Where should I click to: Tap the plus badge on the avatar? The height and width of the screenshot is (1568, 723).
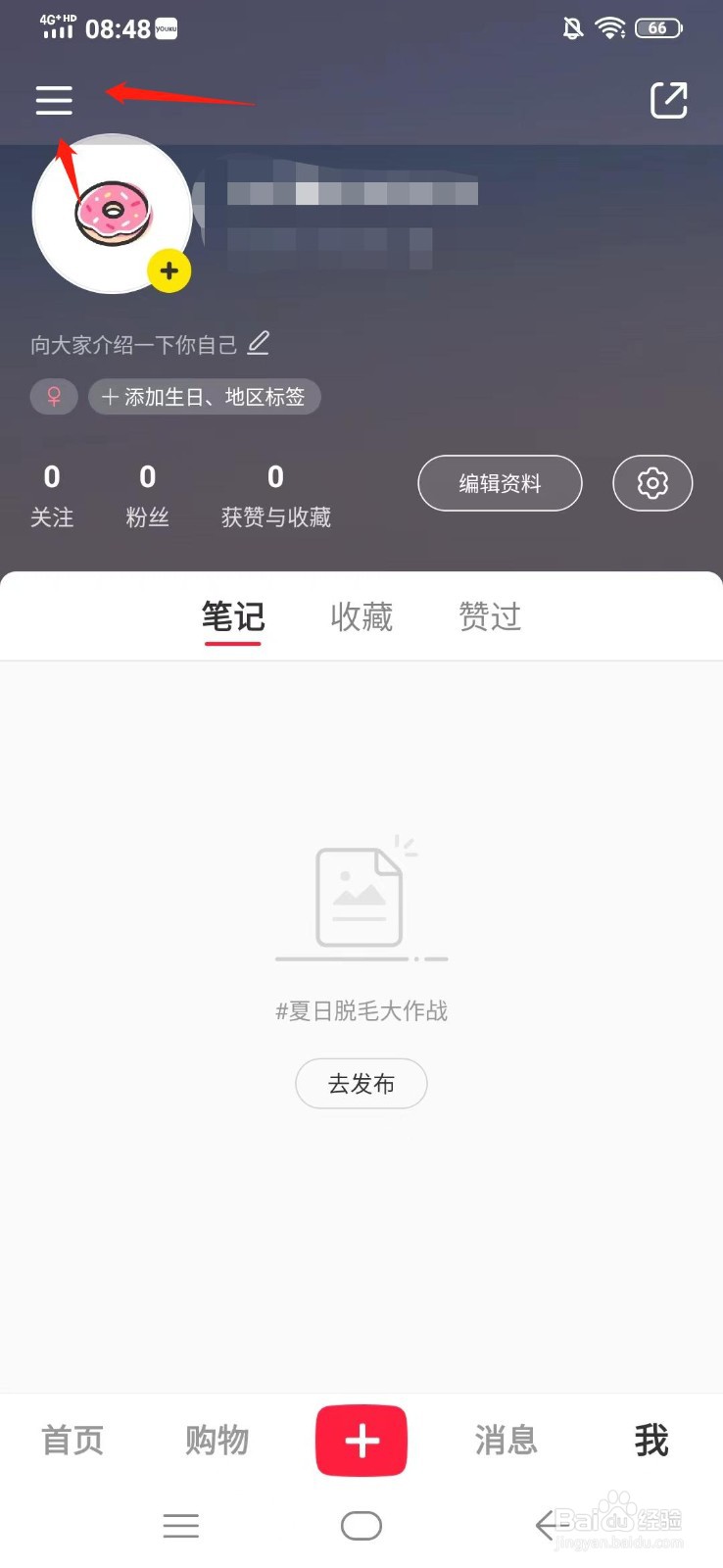tap(169, 271)
